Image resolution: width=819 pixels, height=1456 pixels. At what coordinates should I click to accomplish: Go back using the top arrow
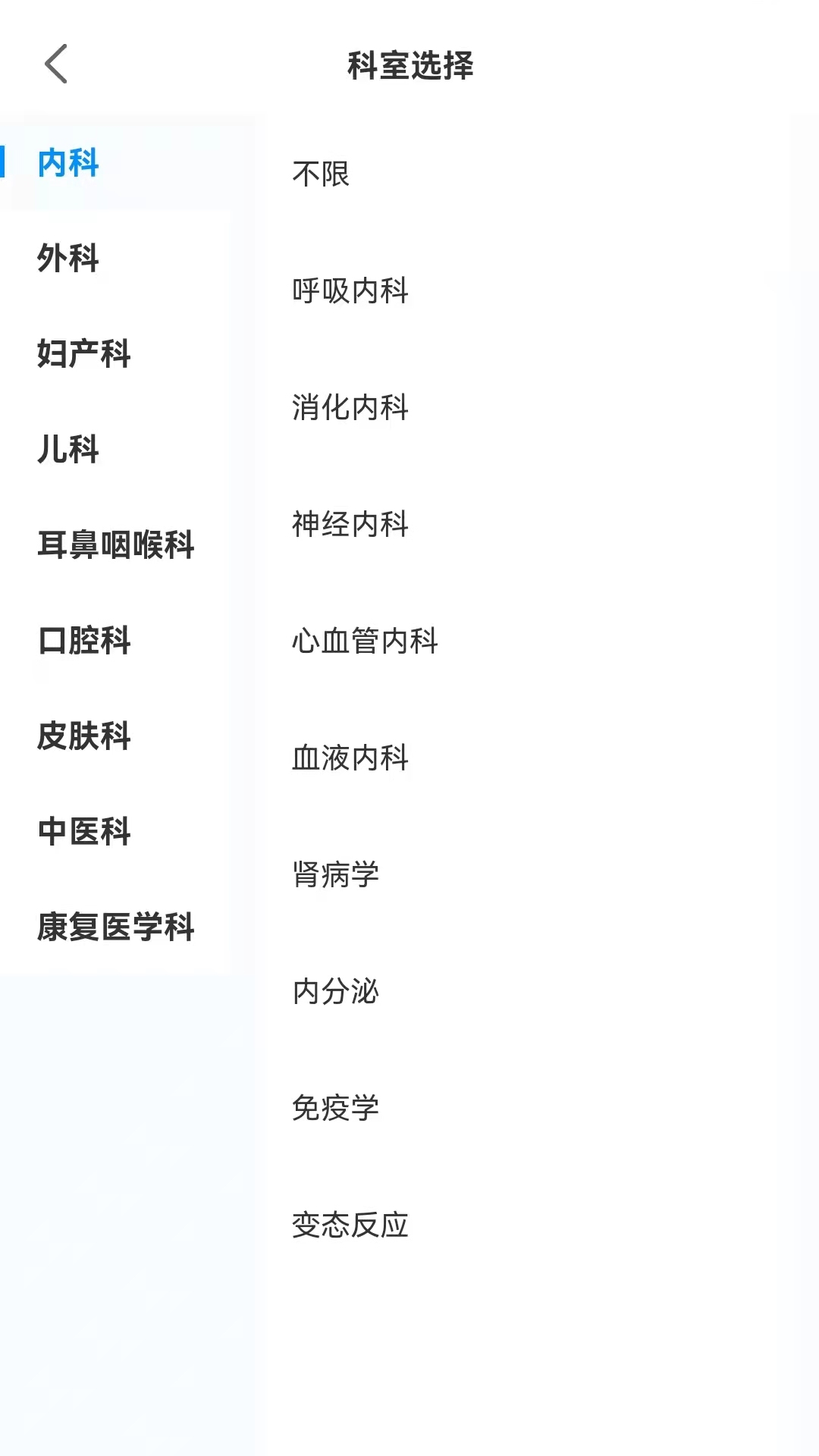pos(56,64)
